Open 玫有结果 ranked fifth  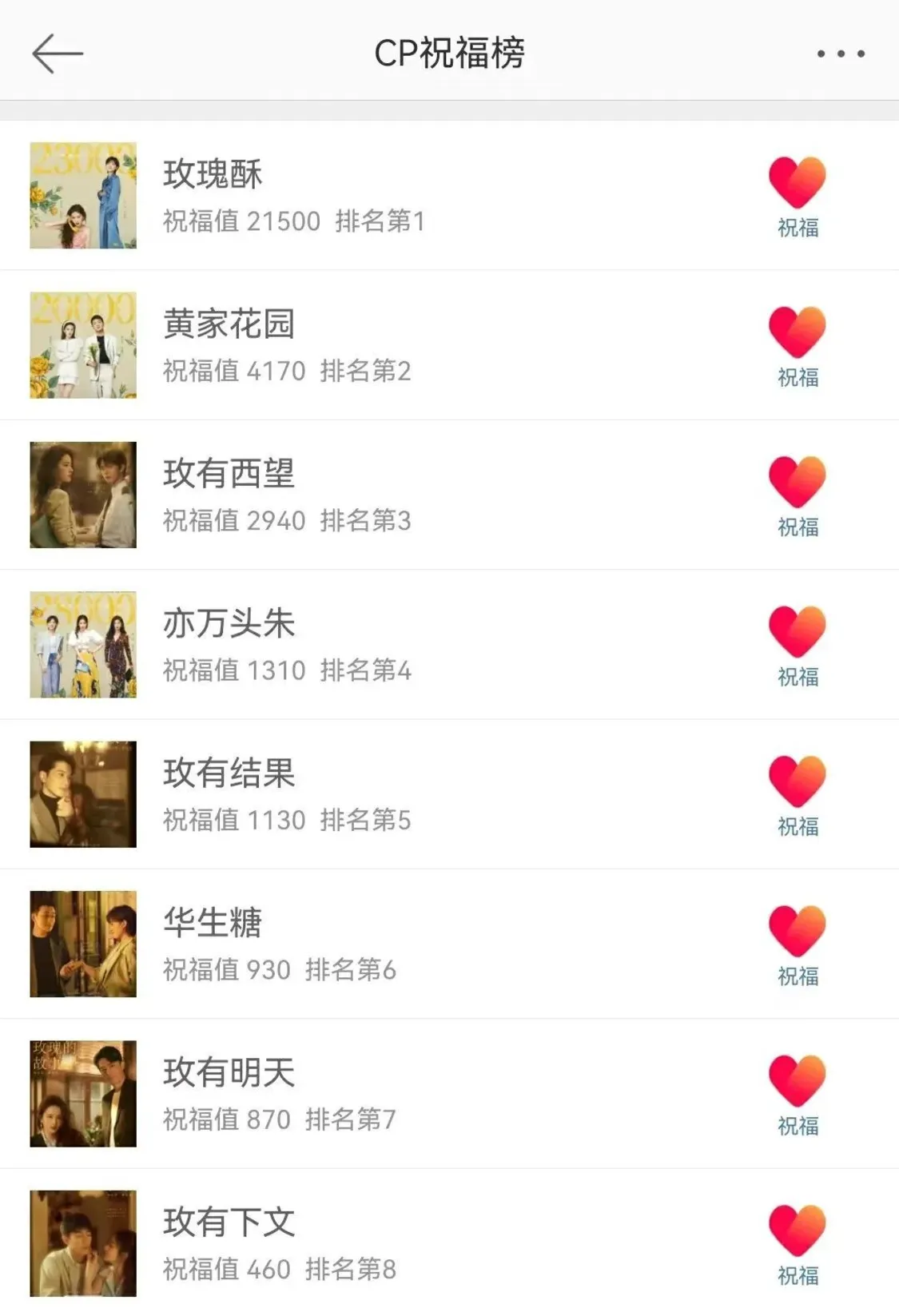click(229, 773)
